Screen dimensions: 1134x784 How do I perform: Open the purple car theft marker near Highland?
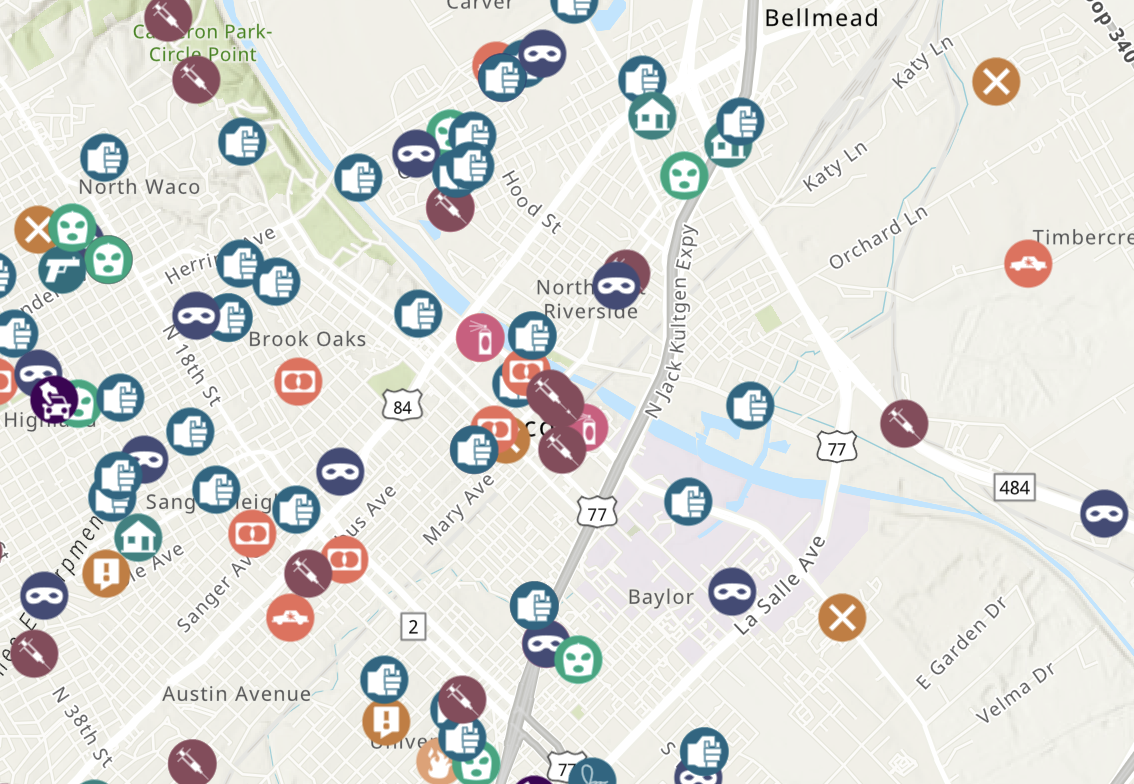pos(53,399)
